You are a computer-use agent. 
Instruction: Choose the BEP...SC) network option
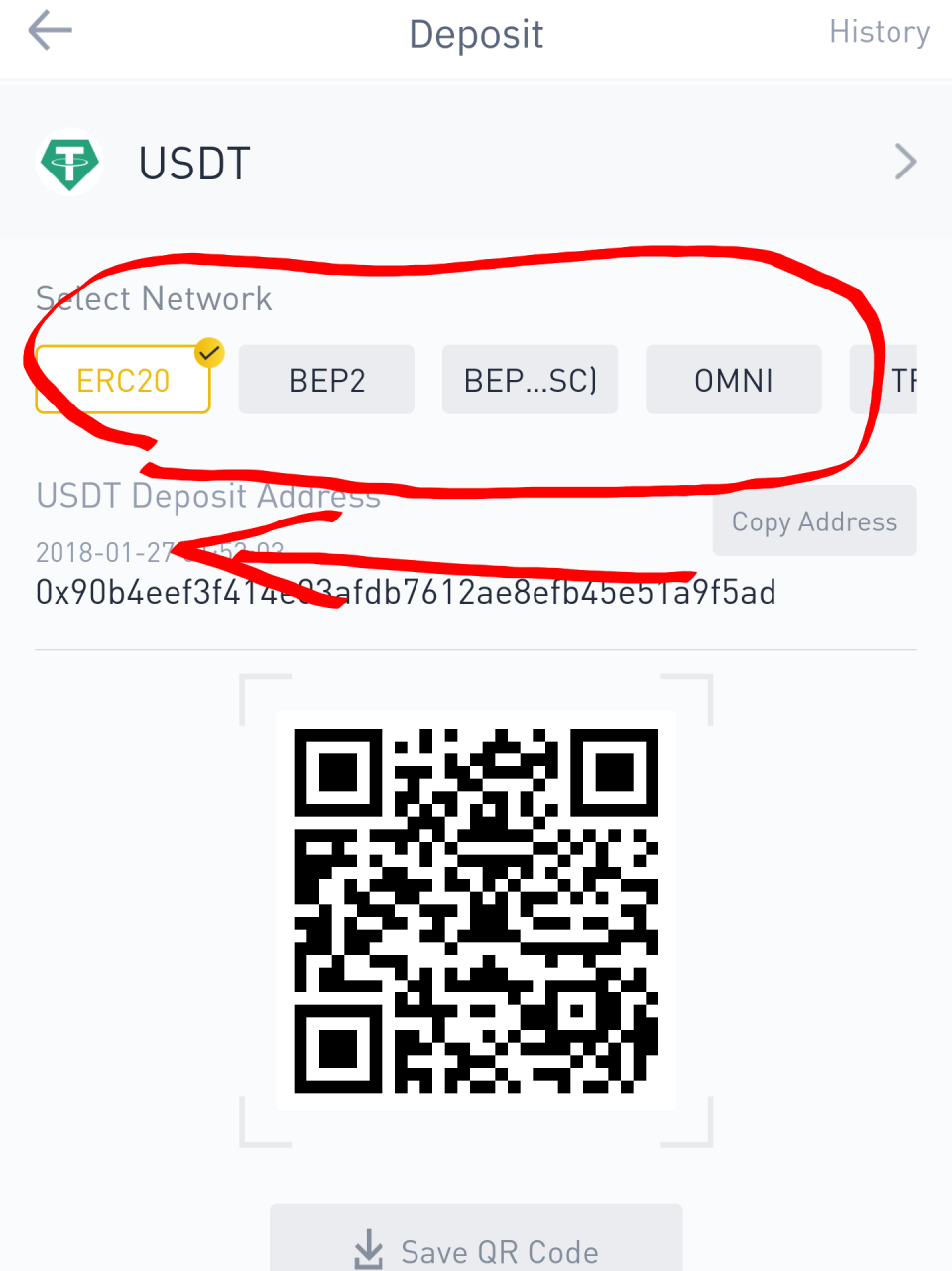[x=530, y=380]
